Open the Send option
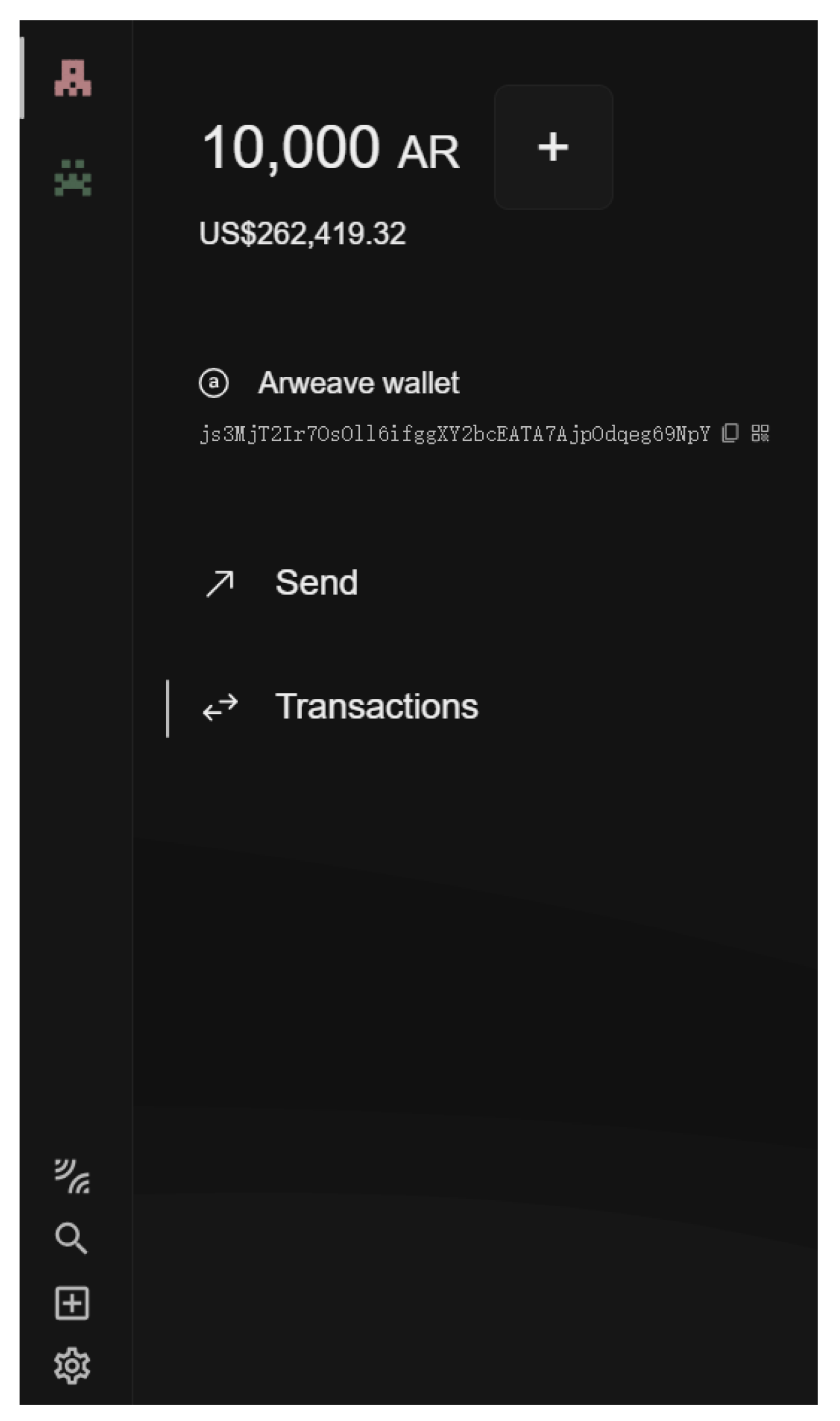 pos(316,583)
